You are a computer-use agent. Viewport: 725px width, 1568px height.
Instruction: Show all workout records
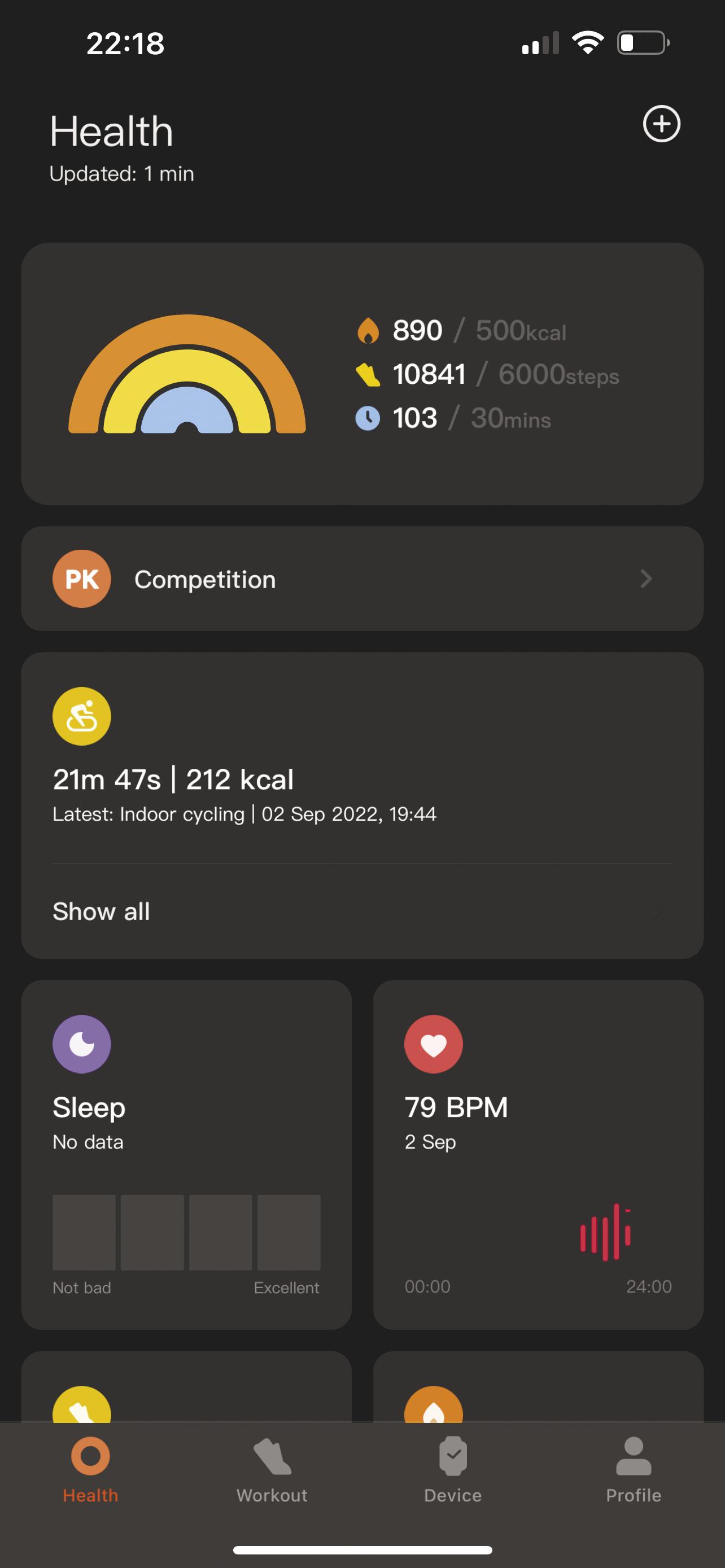tap(362, 911)
